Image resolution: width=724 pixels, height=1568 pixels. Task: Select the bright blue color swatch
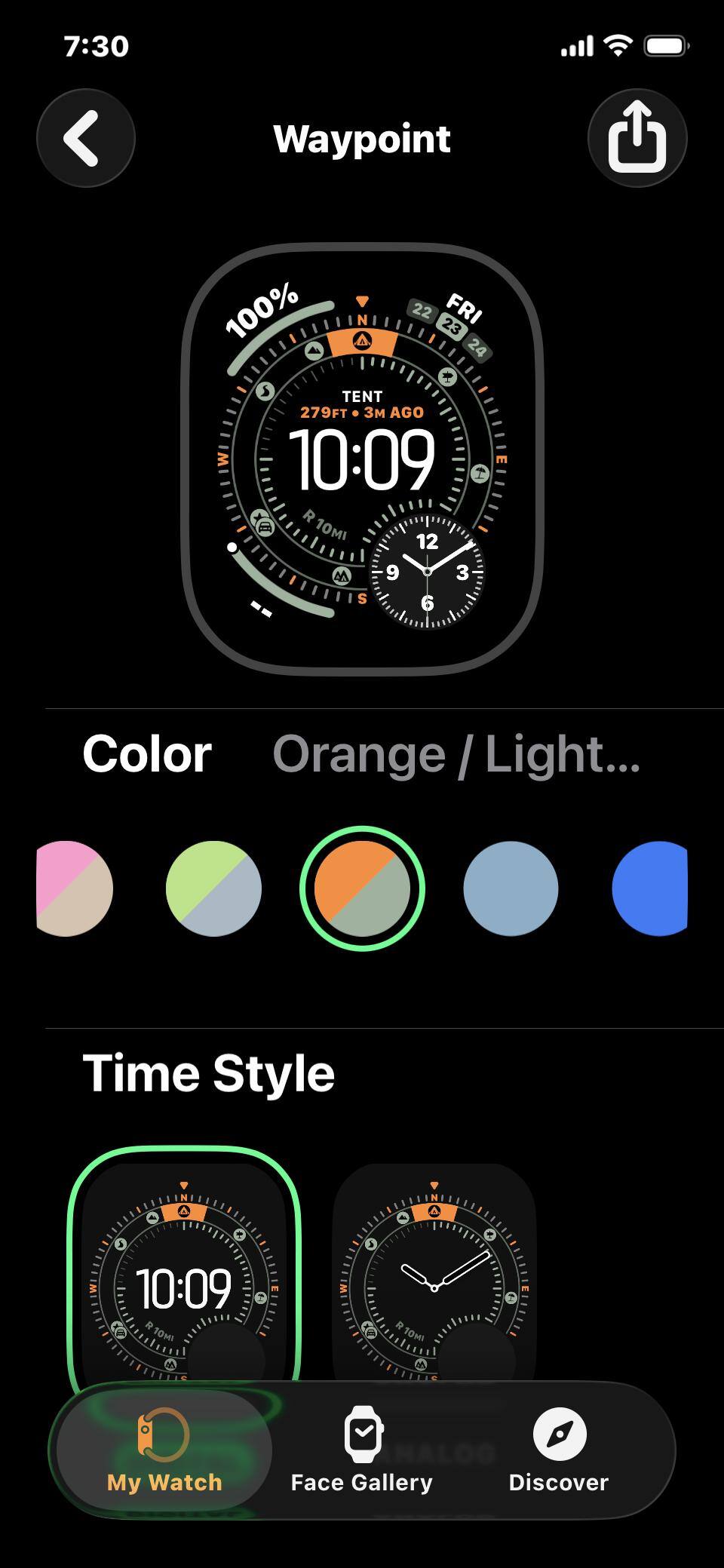tap(653, 888)
